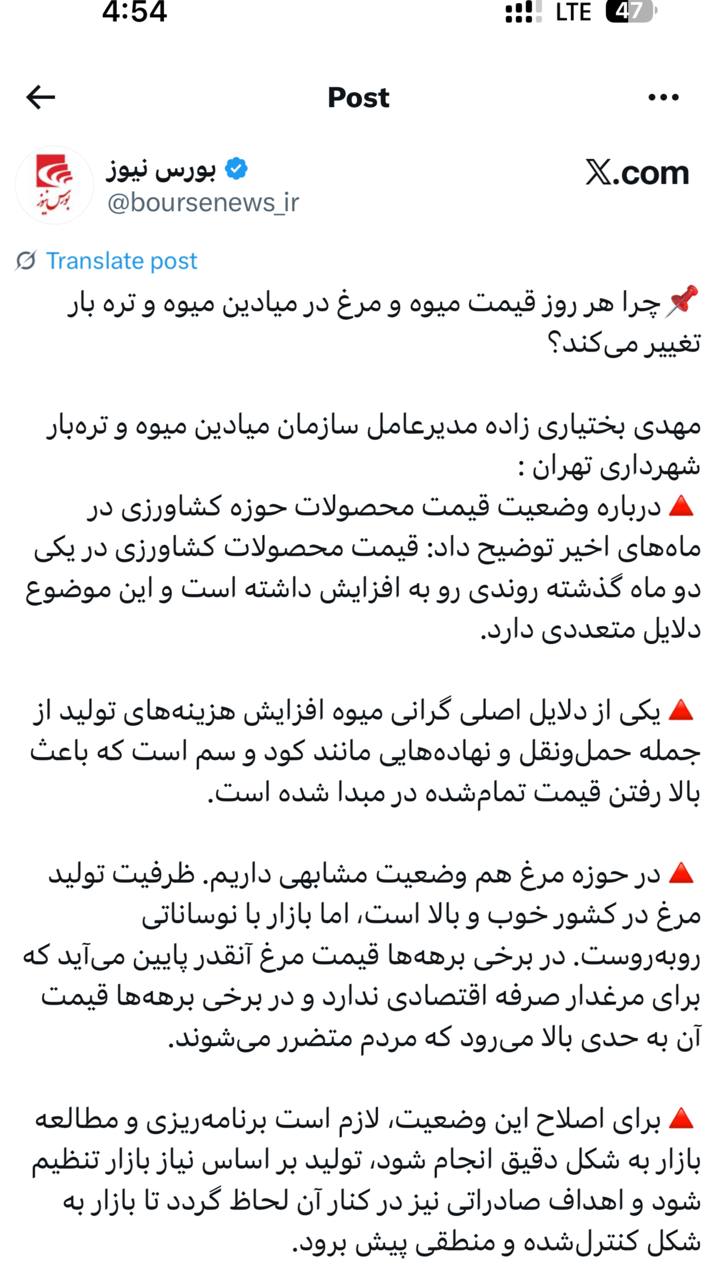Tap the @boursenews_ir handle
Image resolution: width=717 pixels, height=1280 pixels.
tap(203, 203)
